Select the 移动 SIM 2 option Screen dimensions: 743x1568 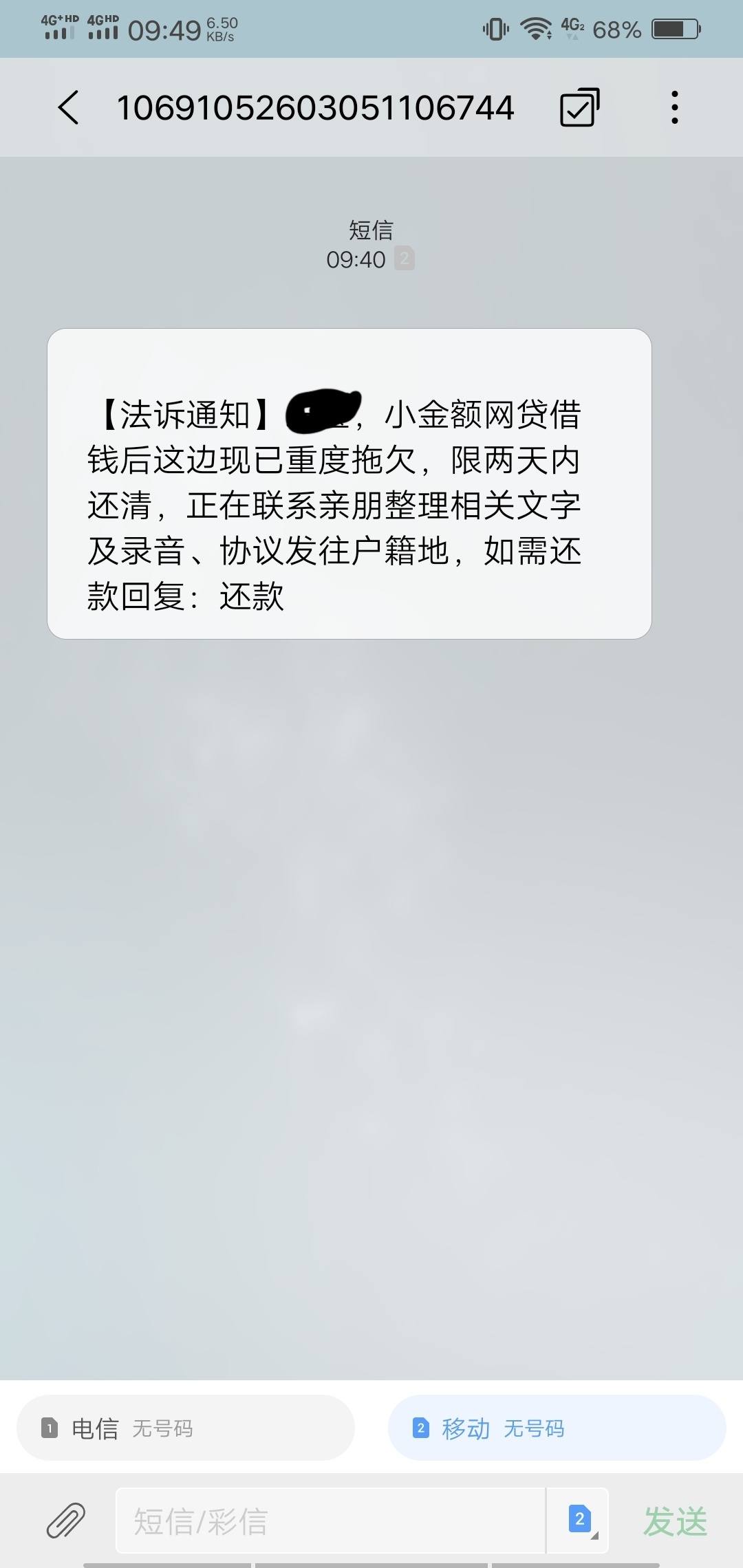(557, 1428)
